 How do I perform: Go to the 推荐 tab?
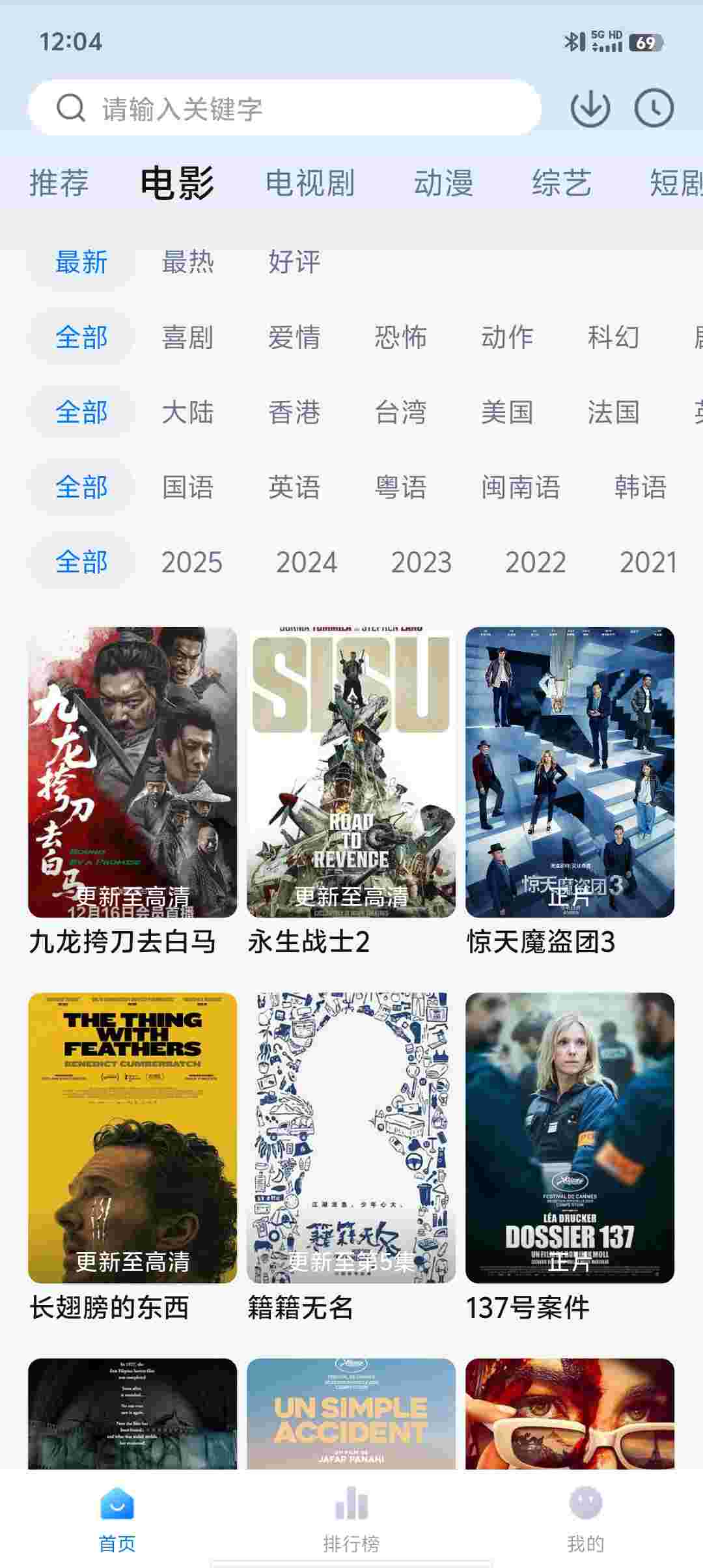pyautogui.click(x=59, y=182)
